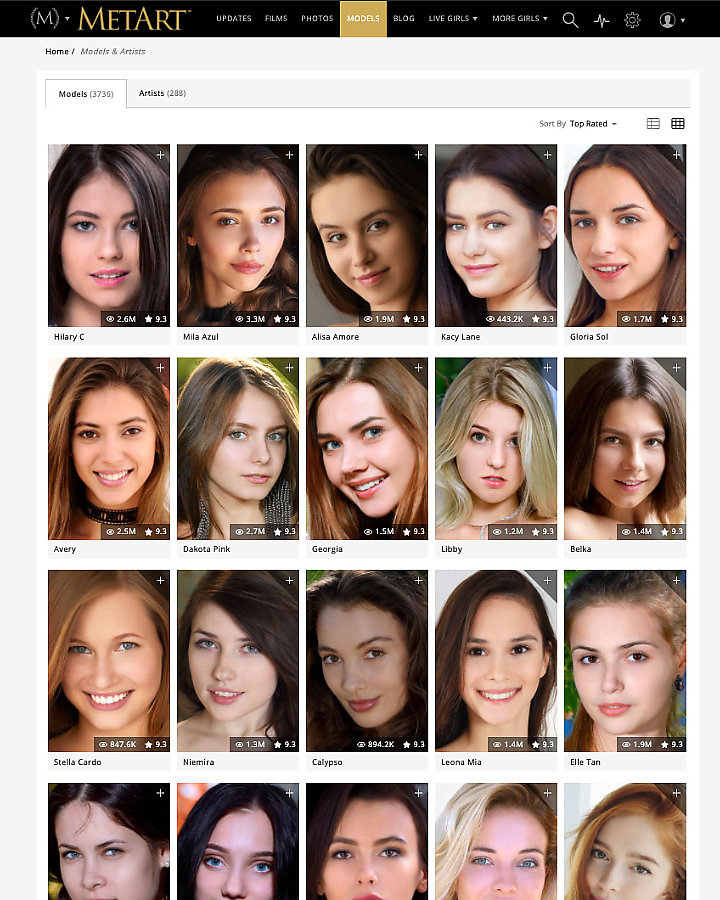Change the Sort By Top Rated option
This screenshot has width=720, height=900.
593,124
